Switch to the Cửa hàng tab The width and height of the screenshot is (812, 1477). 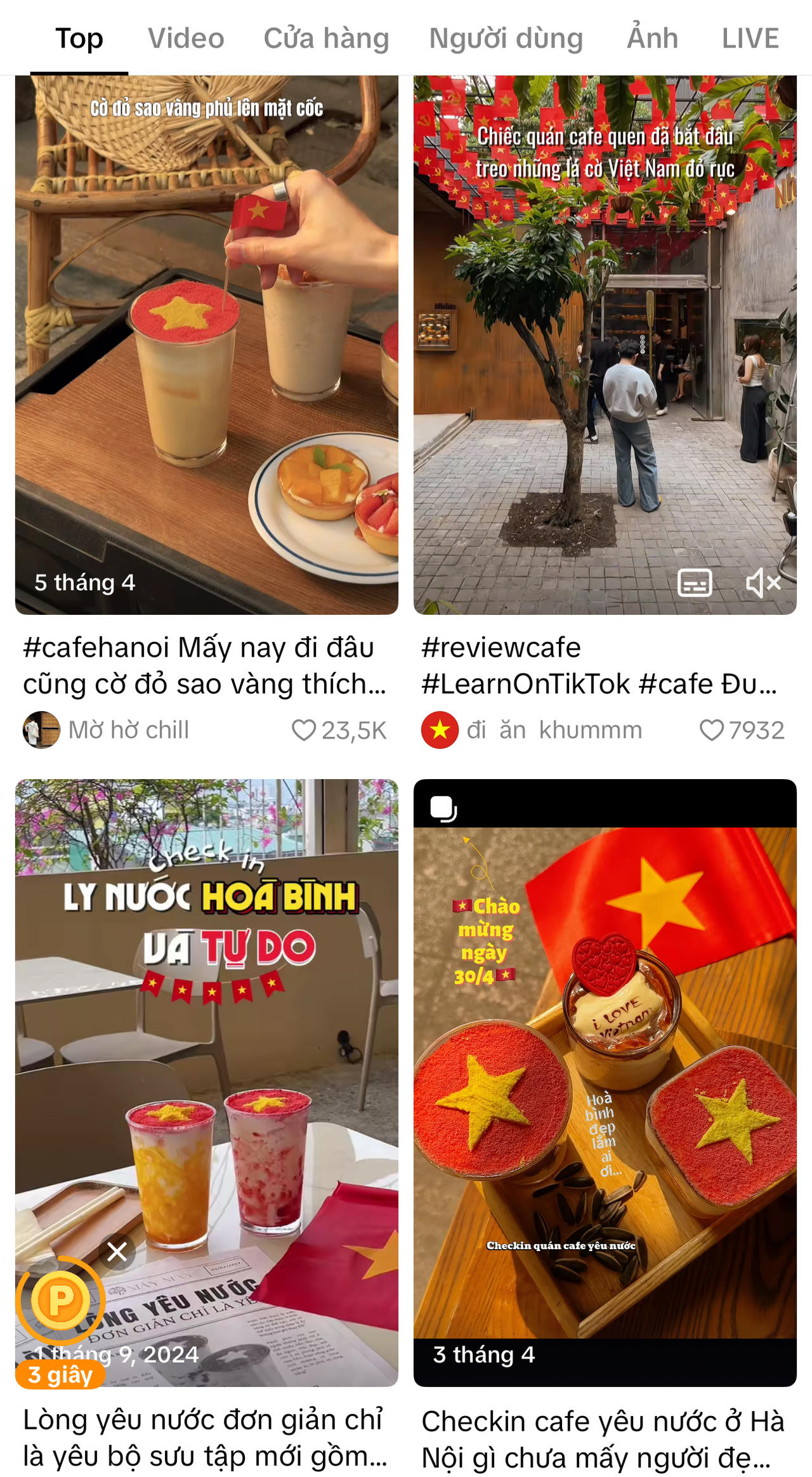tap(326, 38)
